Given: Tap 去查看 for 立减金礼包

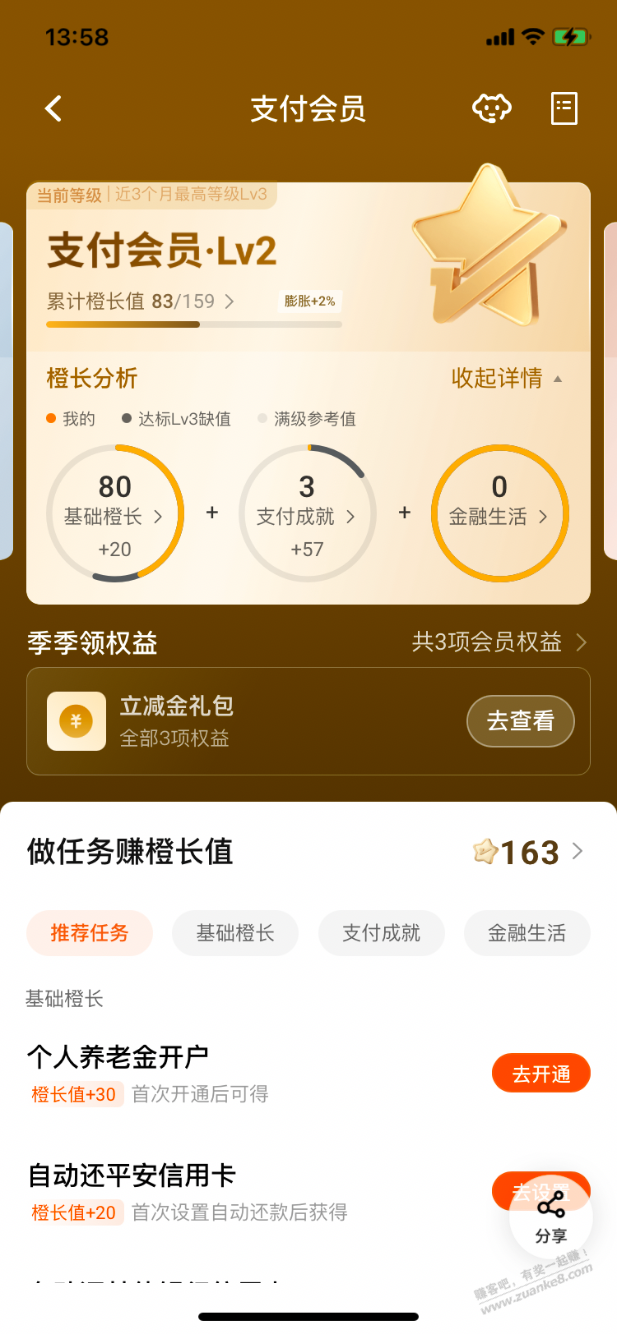Looking at the screenshot, I should coord(520,721).
